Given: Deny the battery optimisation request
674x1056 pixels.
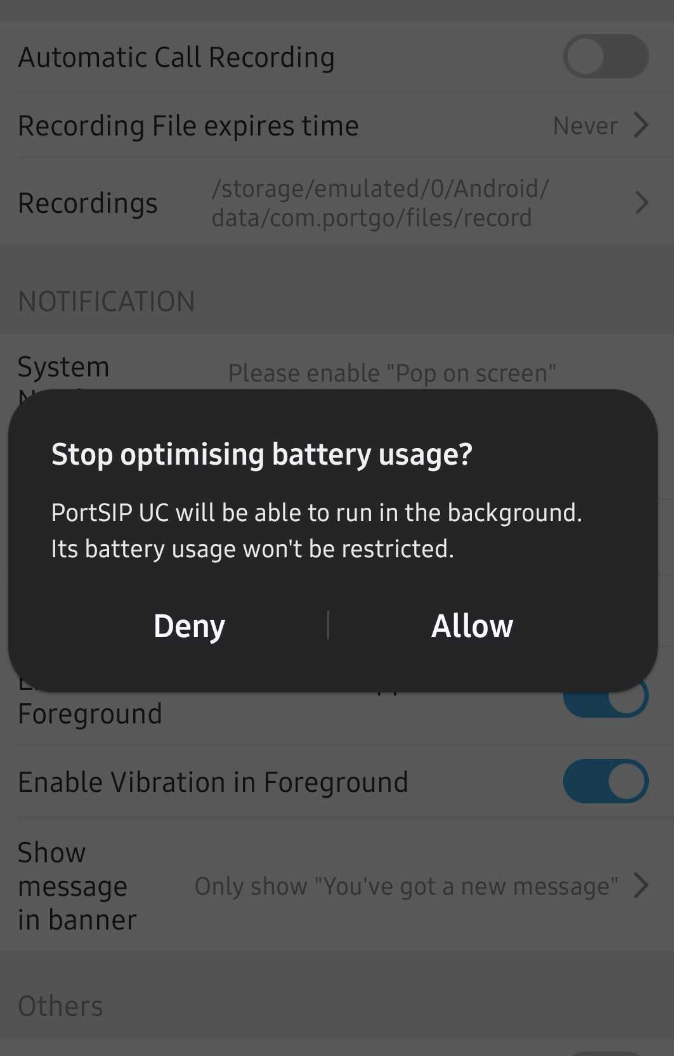Looking at the screenshot, I should (x=189, y=626).
